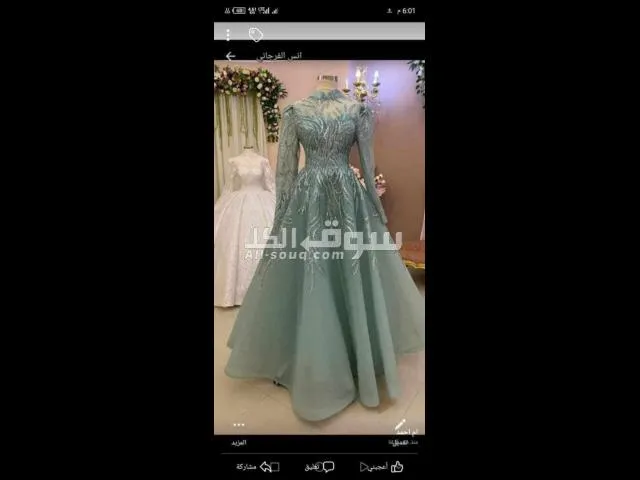
Task: Share the photo via مشاركة
Action: pyautogui.click(x=258, y=466)
